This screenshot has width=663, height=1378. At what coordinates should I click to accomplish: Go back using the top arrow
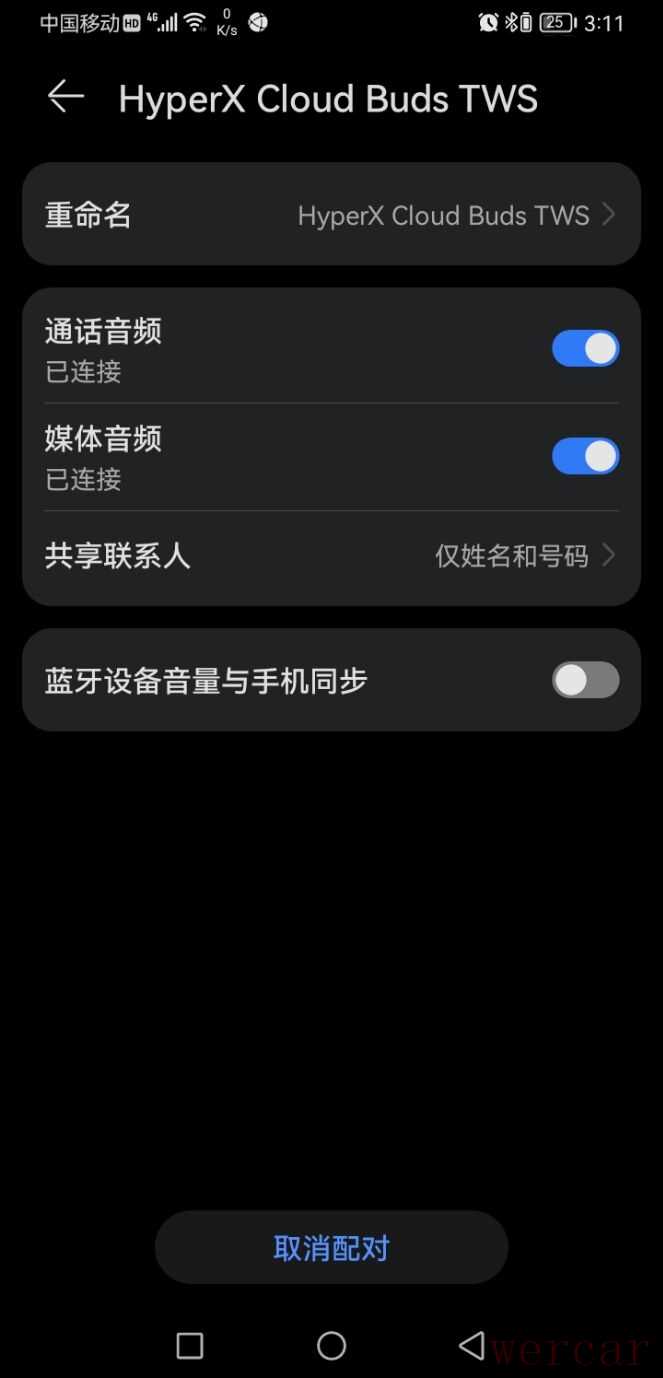pos(66,97)
